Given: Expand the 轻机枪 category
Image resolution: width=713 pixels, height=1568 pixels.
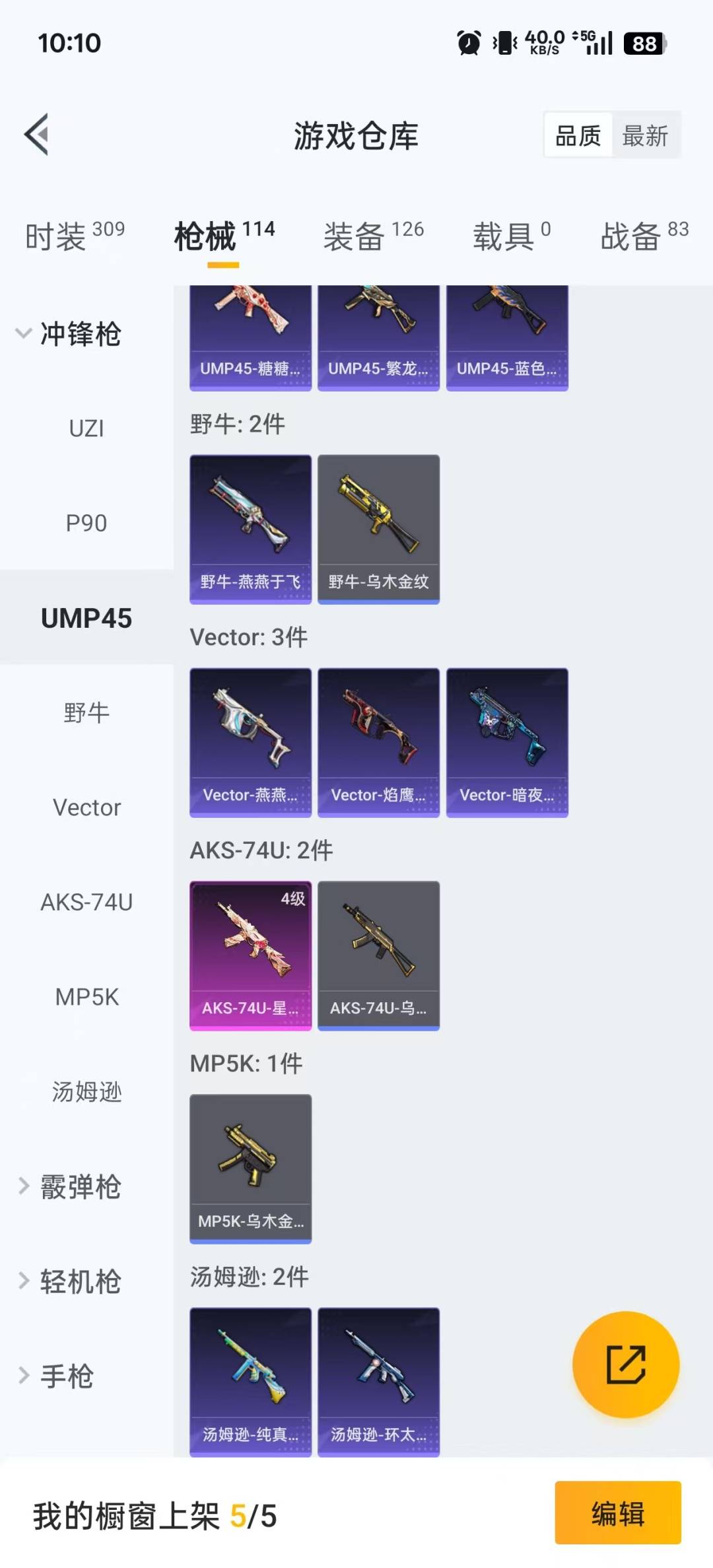Looking at the screenshot, I should [x=70, y=1281].
